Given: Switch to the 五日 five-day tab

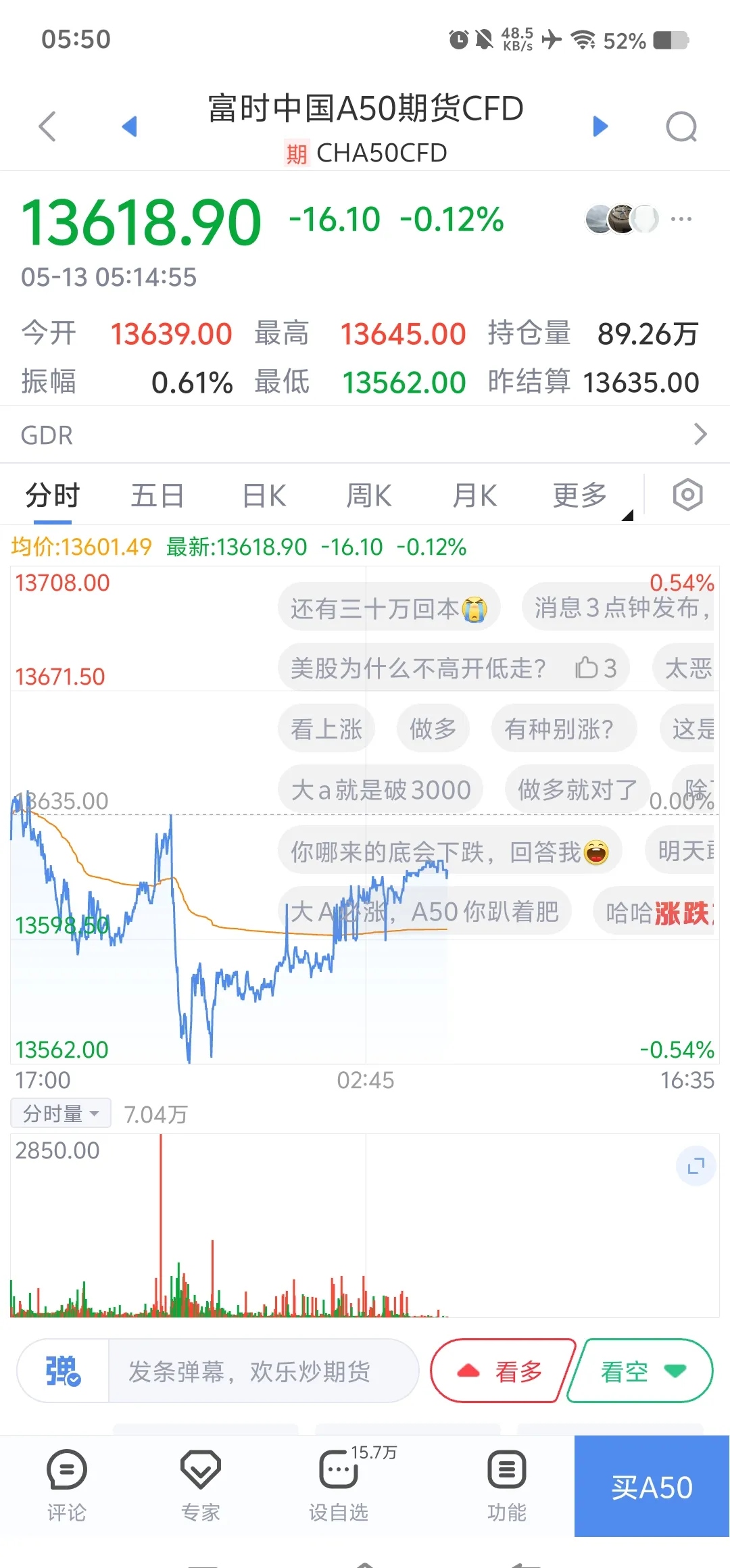Looking at the screenshot, I should [x=157, y=495].
